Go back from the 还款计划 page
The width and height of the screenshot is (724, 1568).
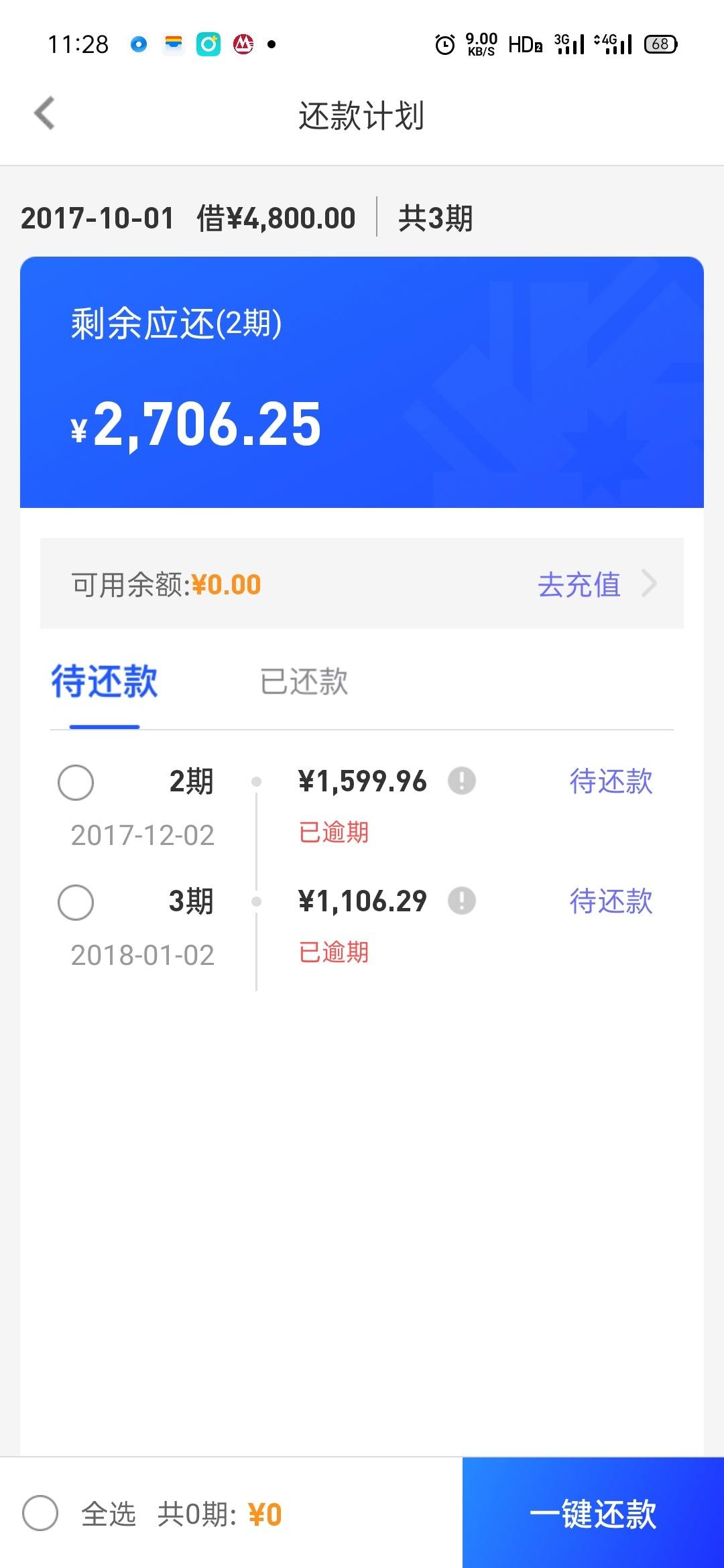pos(44,113)
